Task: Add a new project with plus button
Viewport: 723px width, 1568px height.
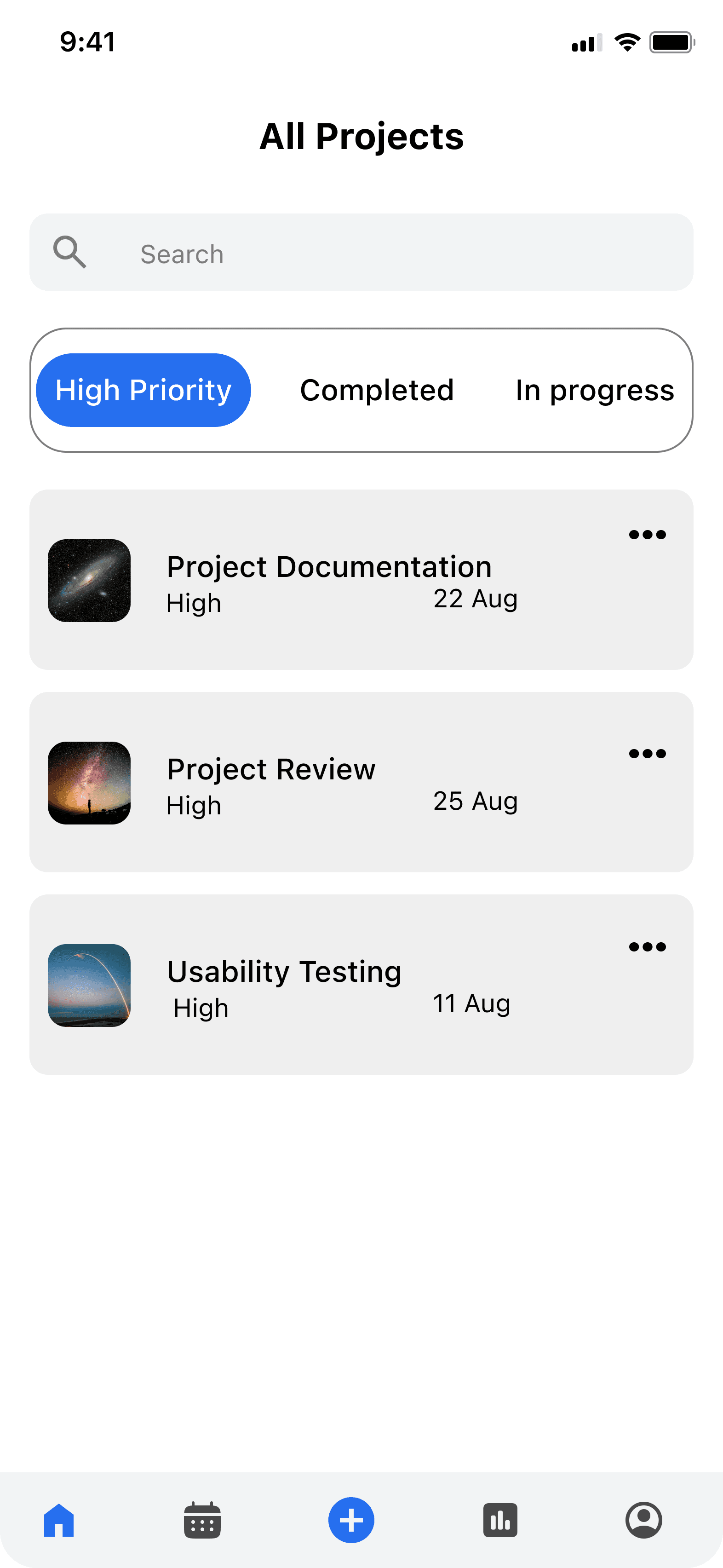Action: (351, 1520)
